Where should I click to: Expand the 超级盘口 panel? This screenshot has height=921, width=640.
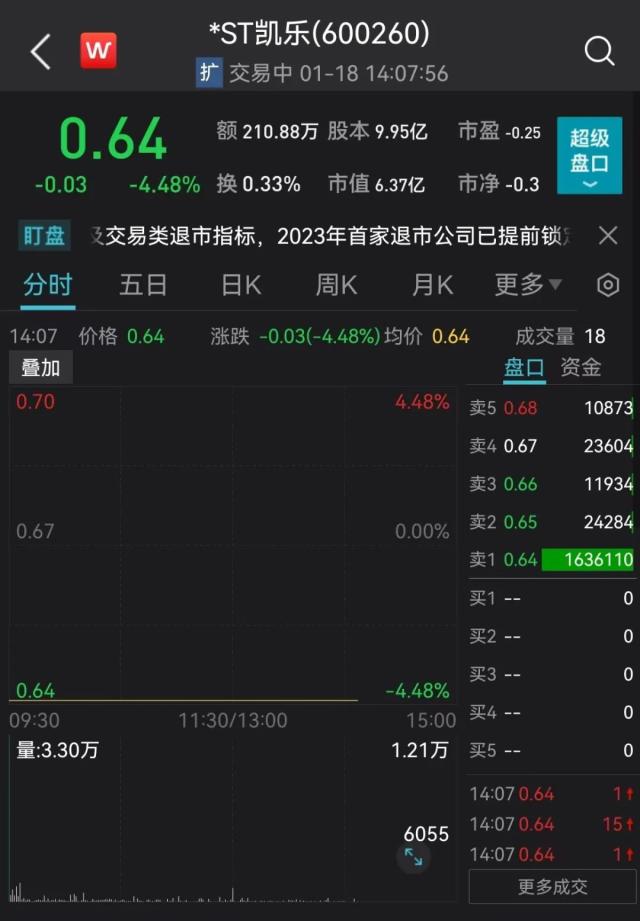click(x=589, y=155)
